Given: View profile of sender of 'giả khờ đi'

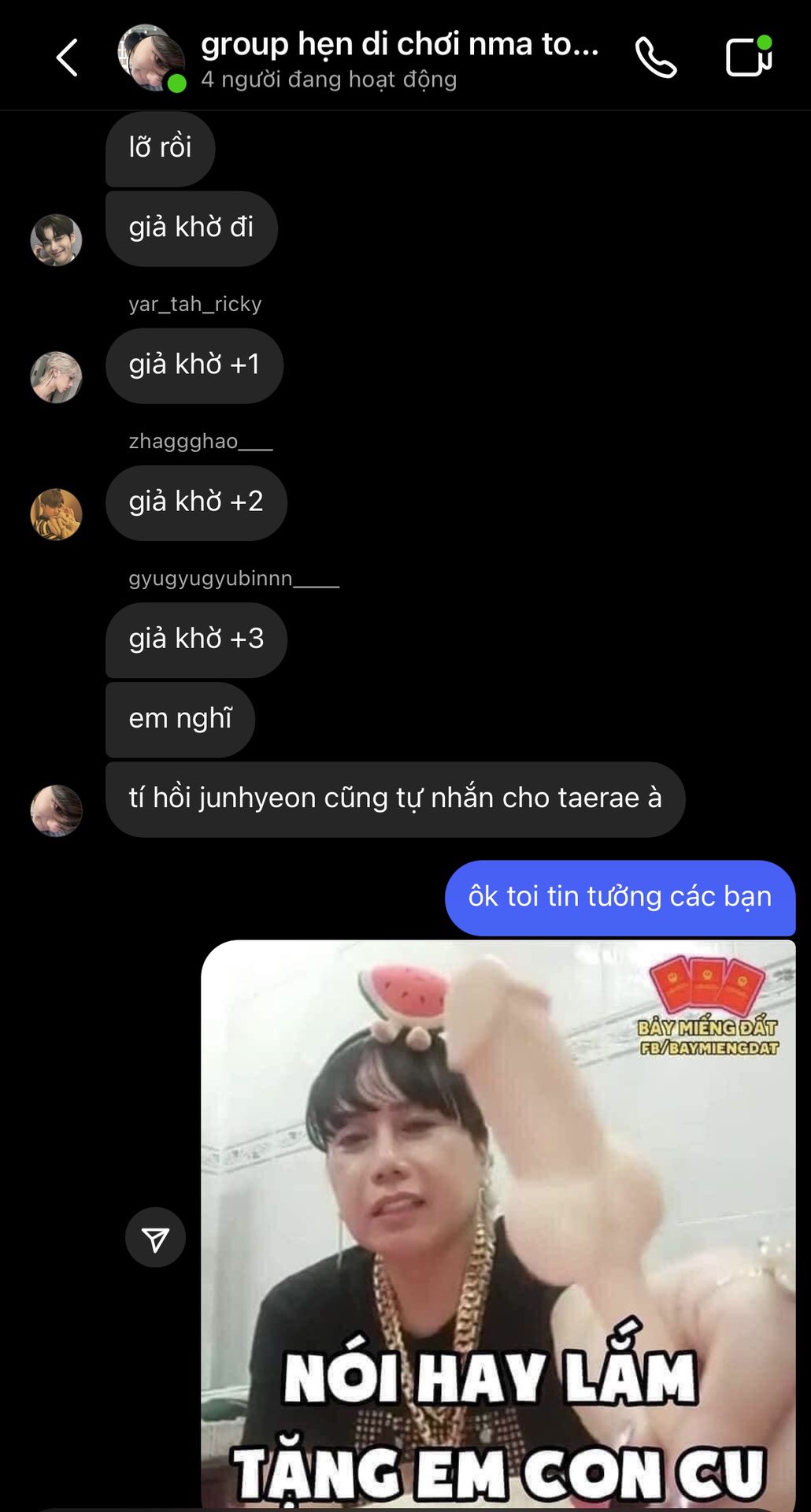Looking at the screenshot, I should pyautogui.click(x=56, y=239).
